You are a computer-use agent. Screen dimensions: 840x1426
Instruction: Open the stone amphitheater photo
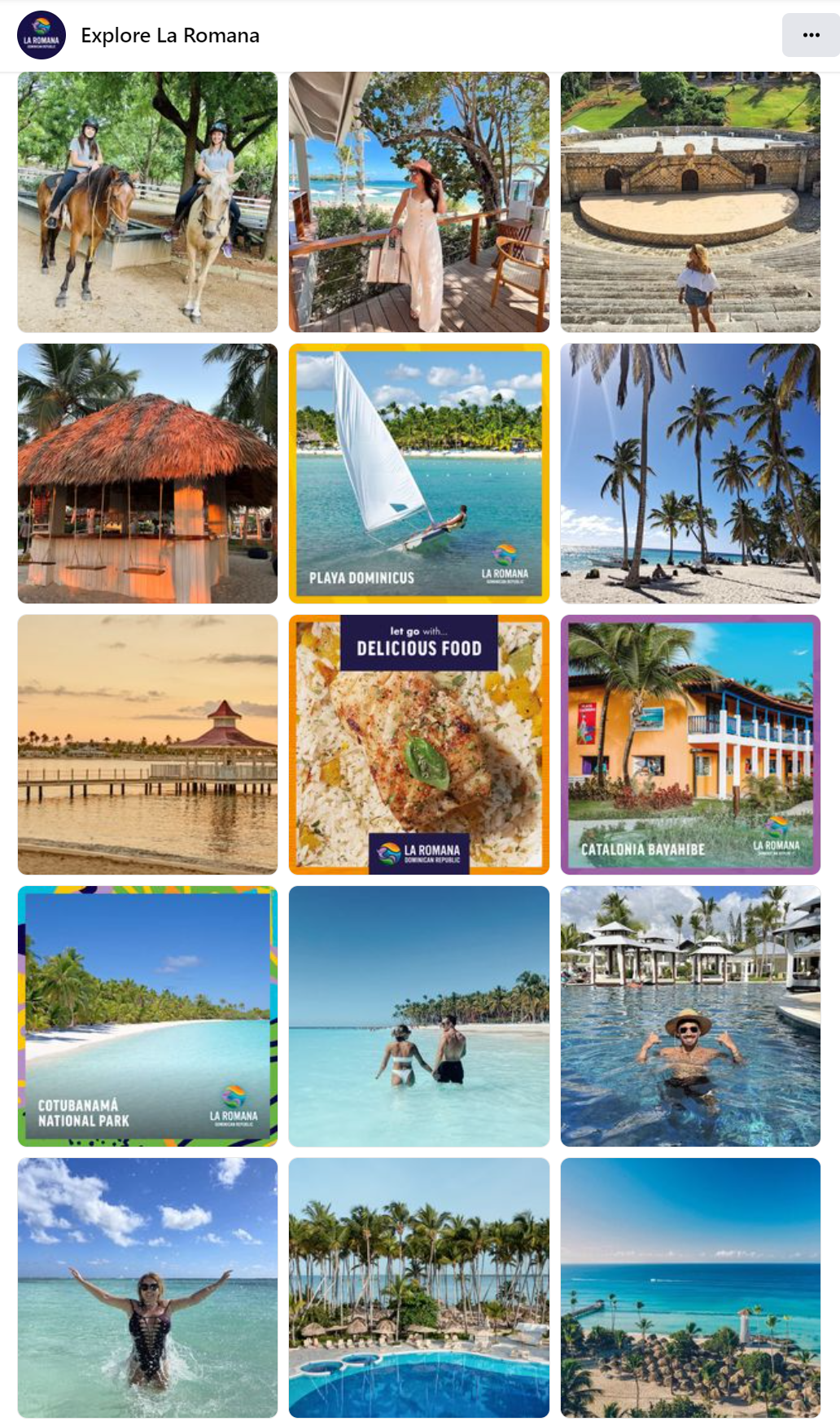point(689,202)
